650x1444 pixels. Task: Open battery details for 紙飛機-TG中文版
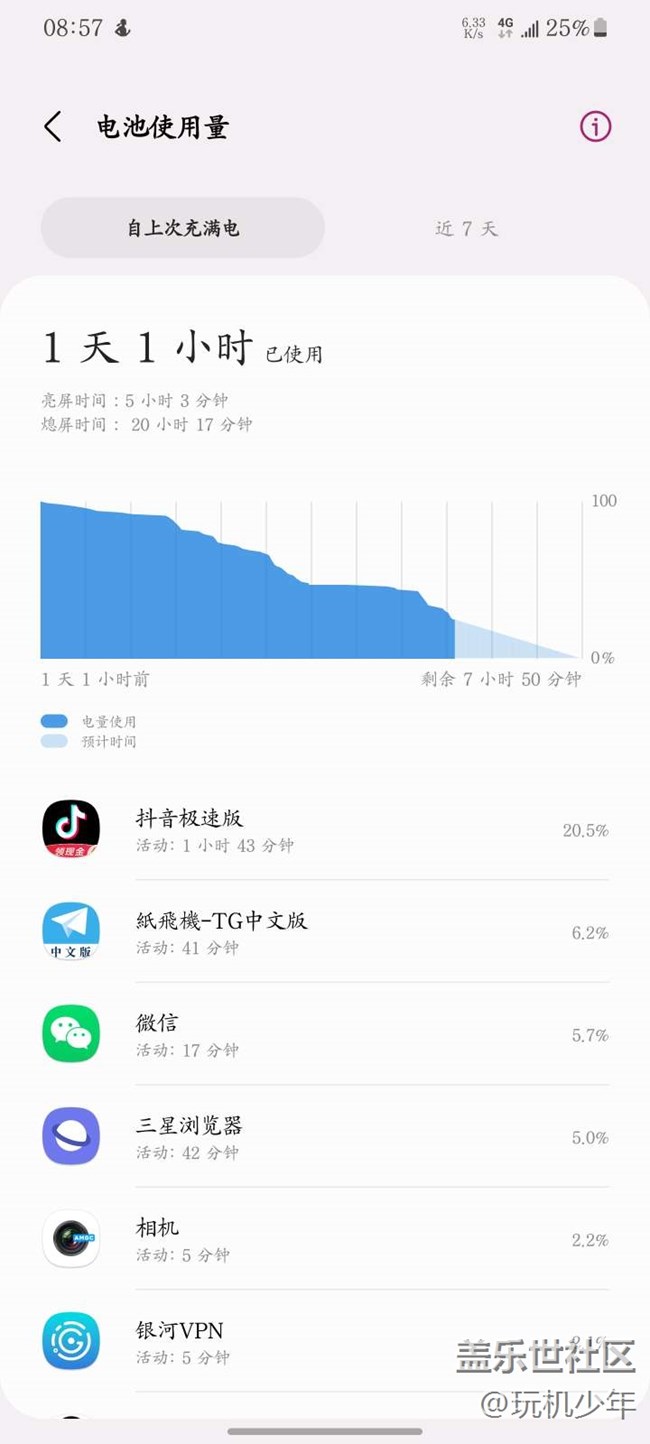[x=325, y=932]
